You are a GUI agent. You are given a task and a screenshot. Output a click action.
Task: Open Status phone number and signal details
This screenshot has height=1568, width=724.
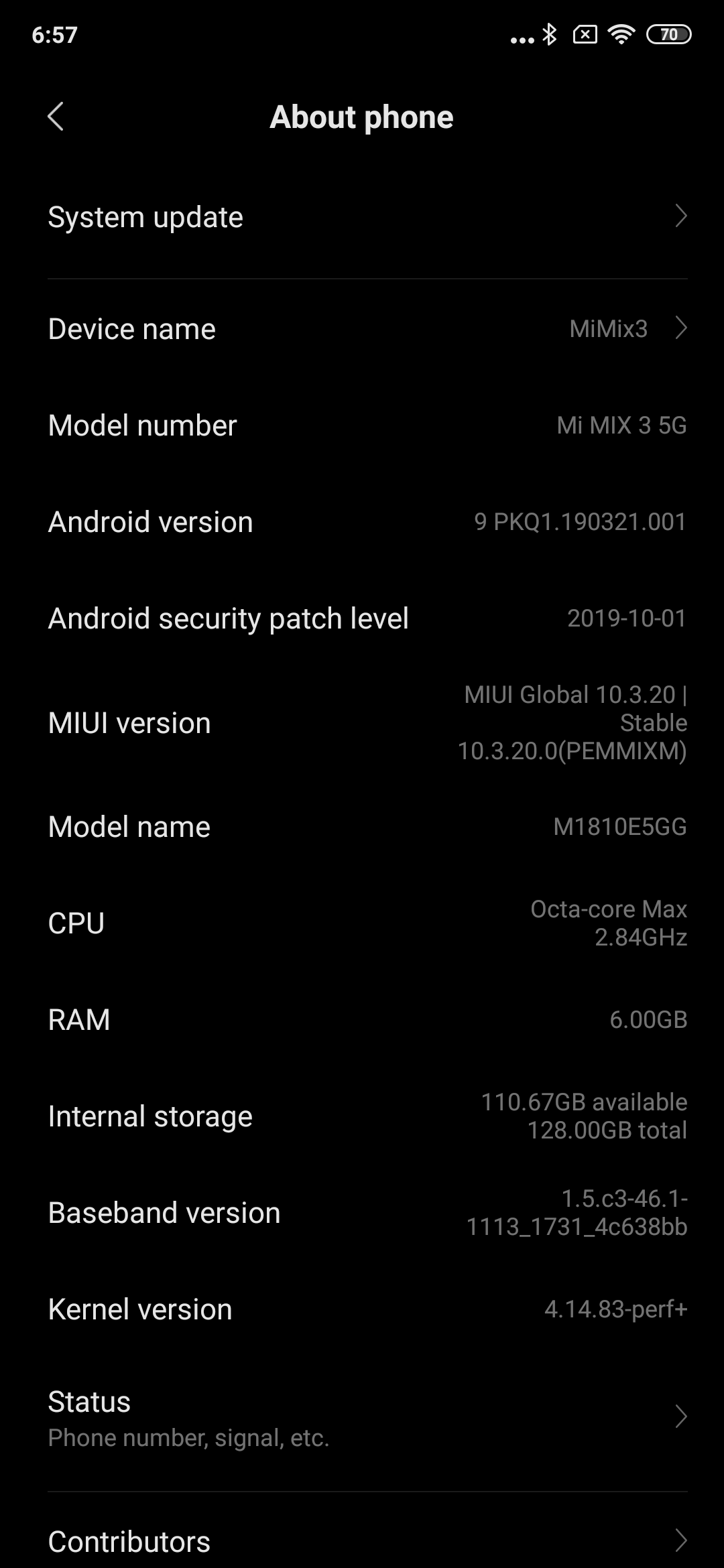[362, 1418]
